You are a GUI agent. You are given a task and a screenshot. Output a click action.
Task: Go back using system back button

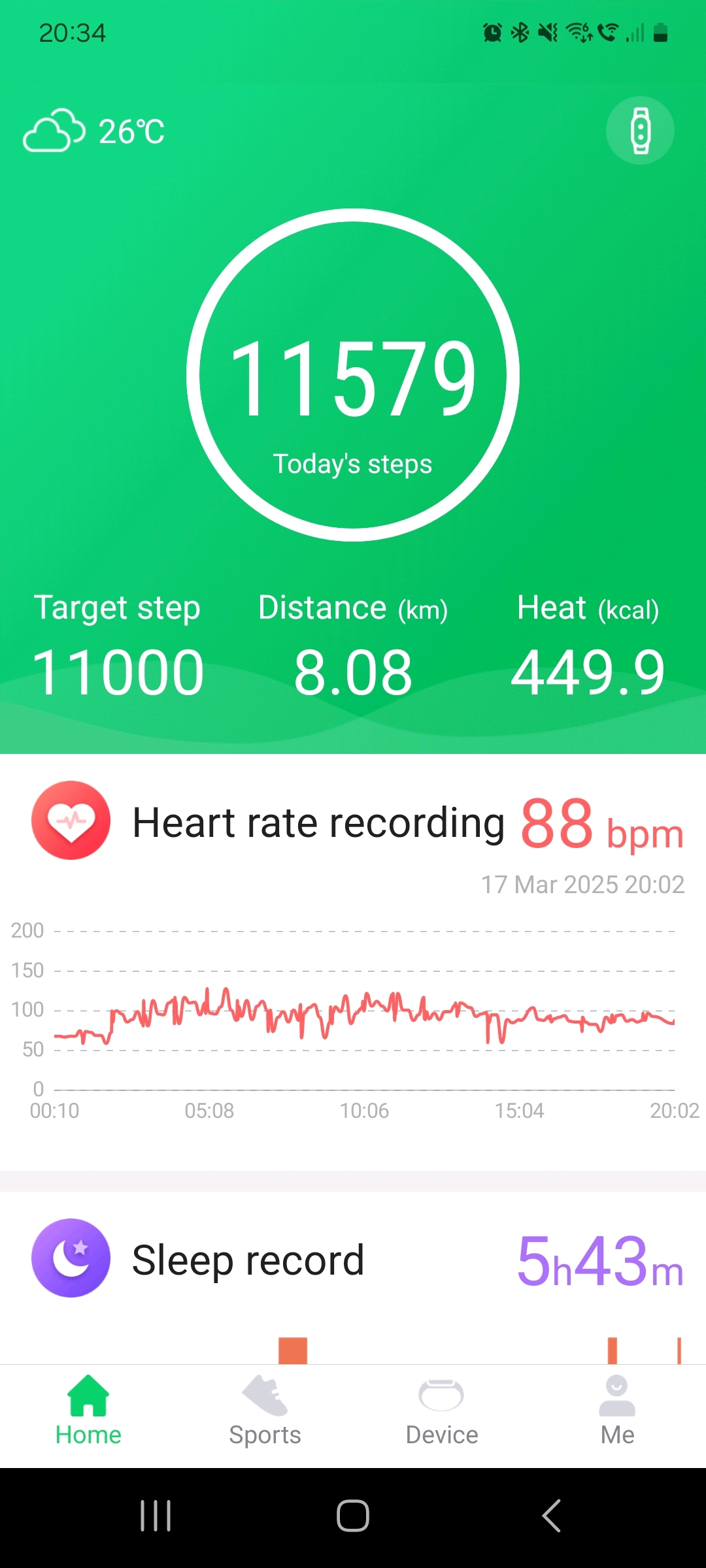coord(551,1516)
